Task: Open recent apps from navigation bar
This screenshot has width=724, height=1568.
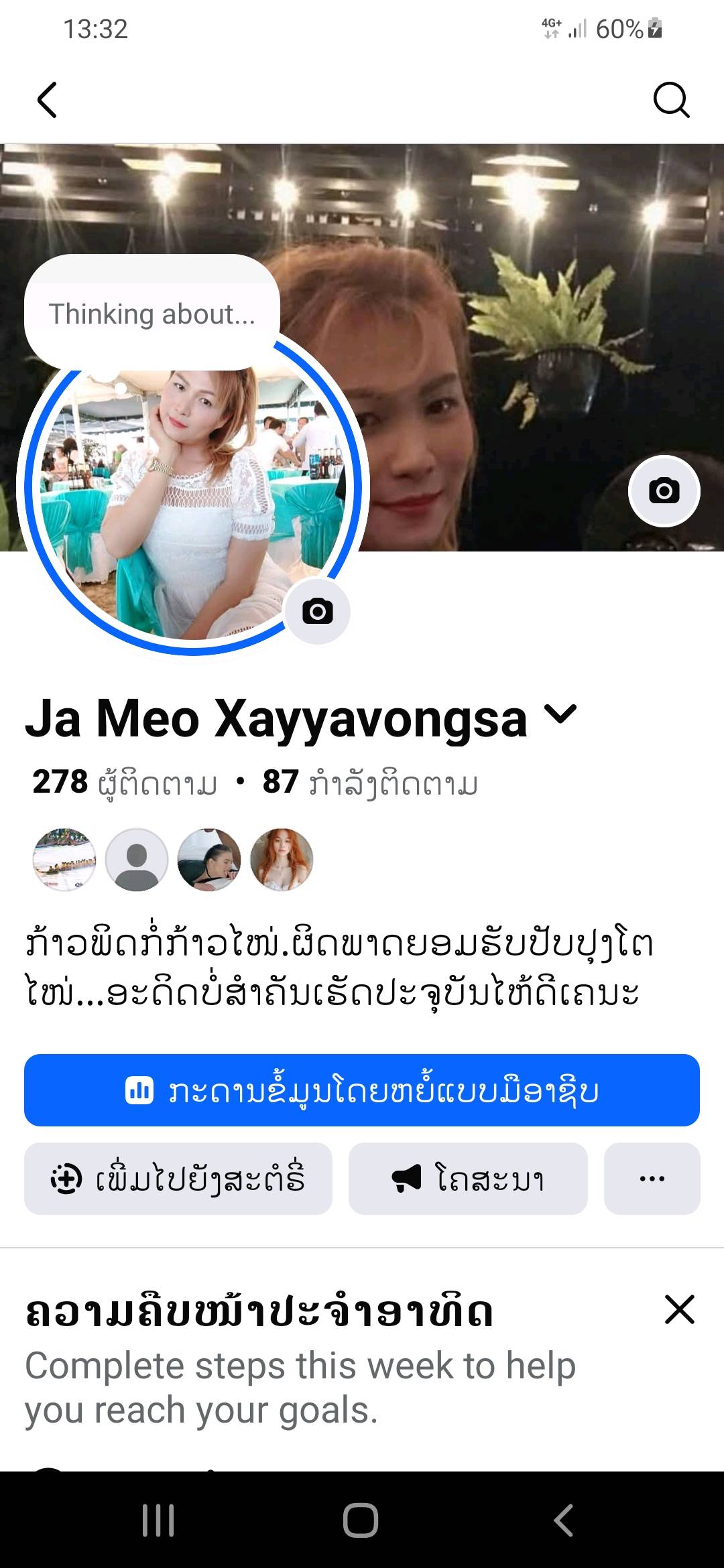Action: point(158,1520)
